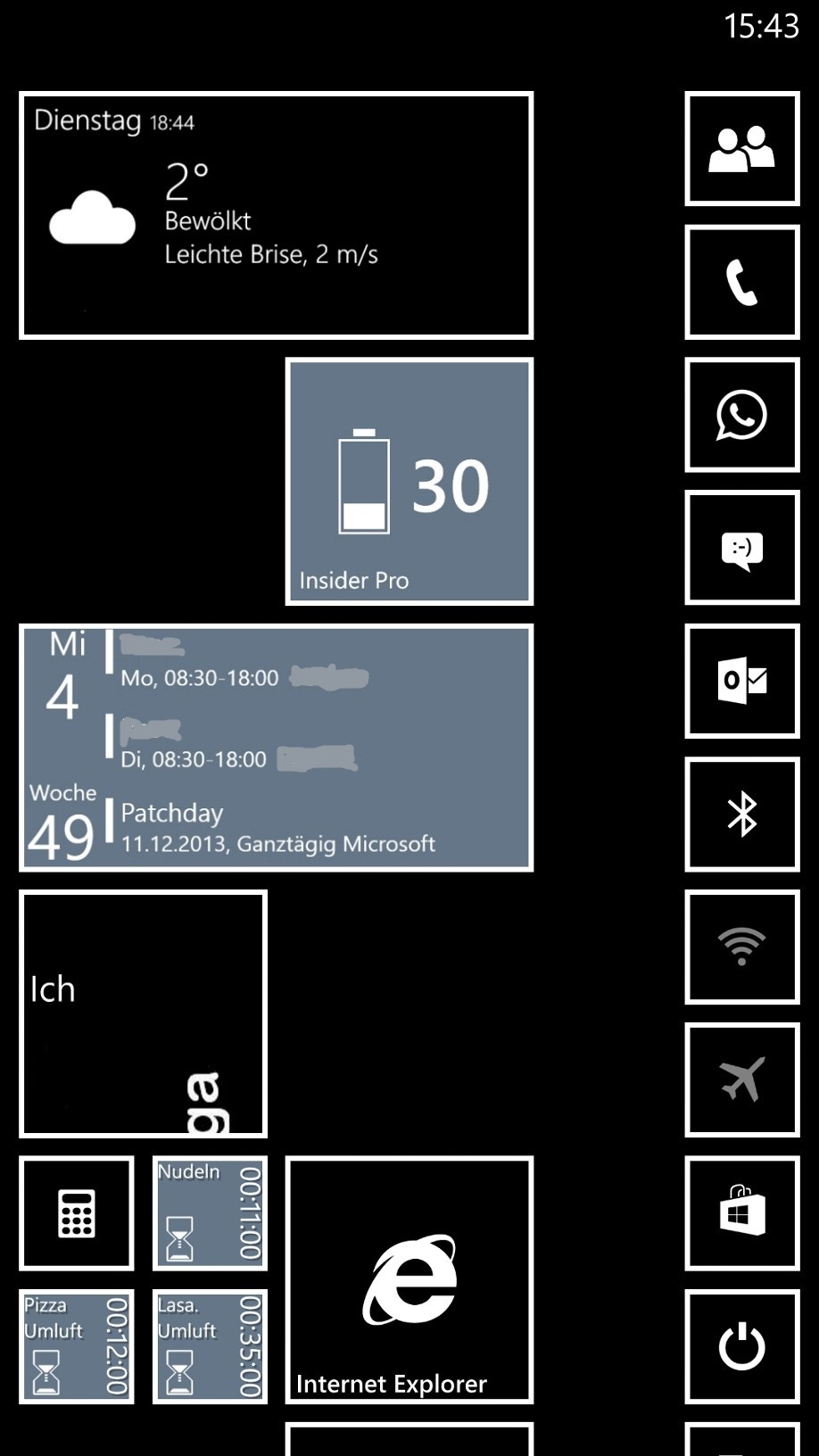Open the Outlook mail tile
This screenshot has width=819, height=1456.
pyautogui.click(x=742, y=681)
